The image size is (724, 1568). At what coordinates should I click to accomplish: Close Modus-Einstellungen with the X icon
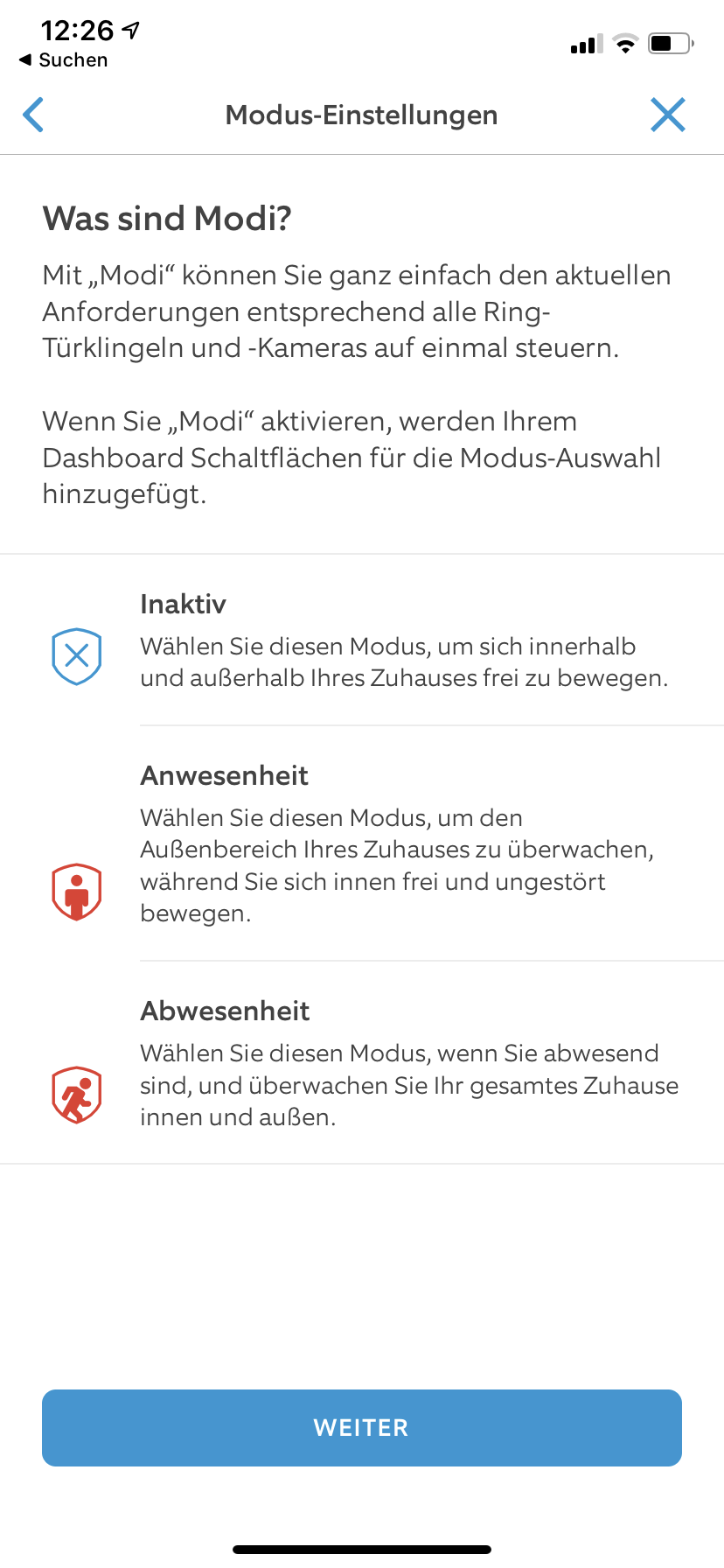click(x=667, y=115)
